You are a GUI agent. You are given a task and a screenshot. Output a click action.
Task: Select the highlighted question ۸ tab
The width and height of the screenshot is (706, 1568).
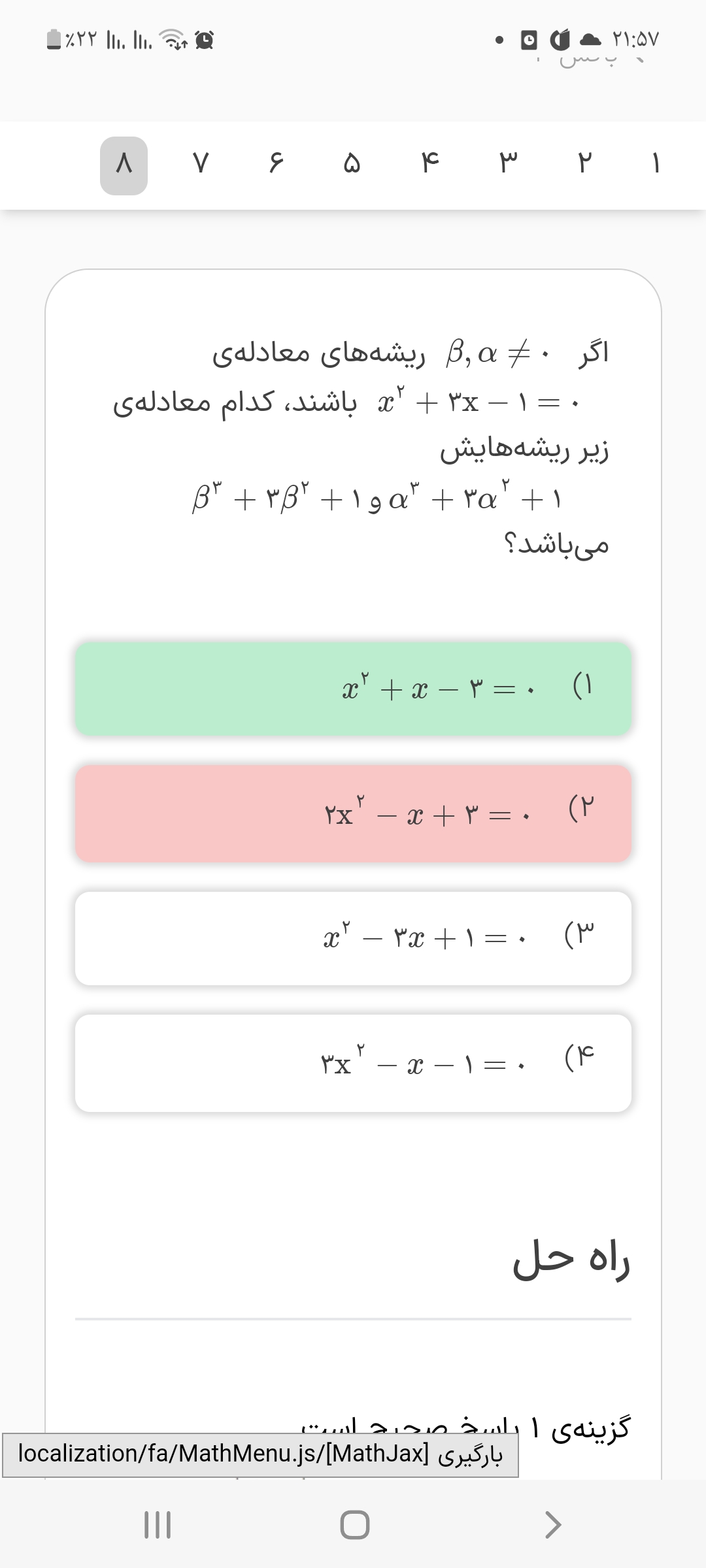(x=124, y=165)
